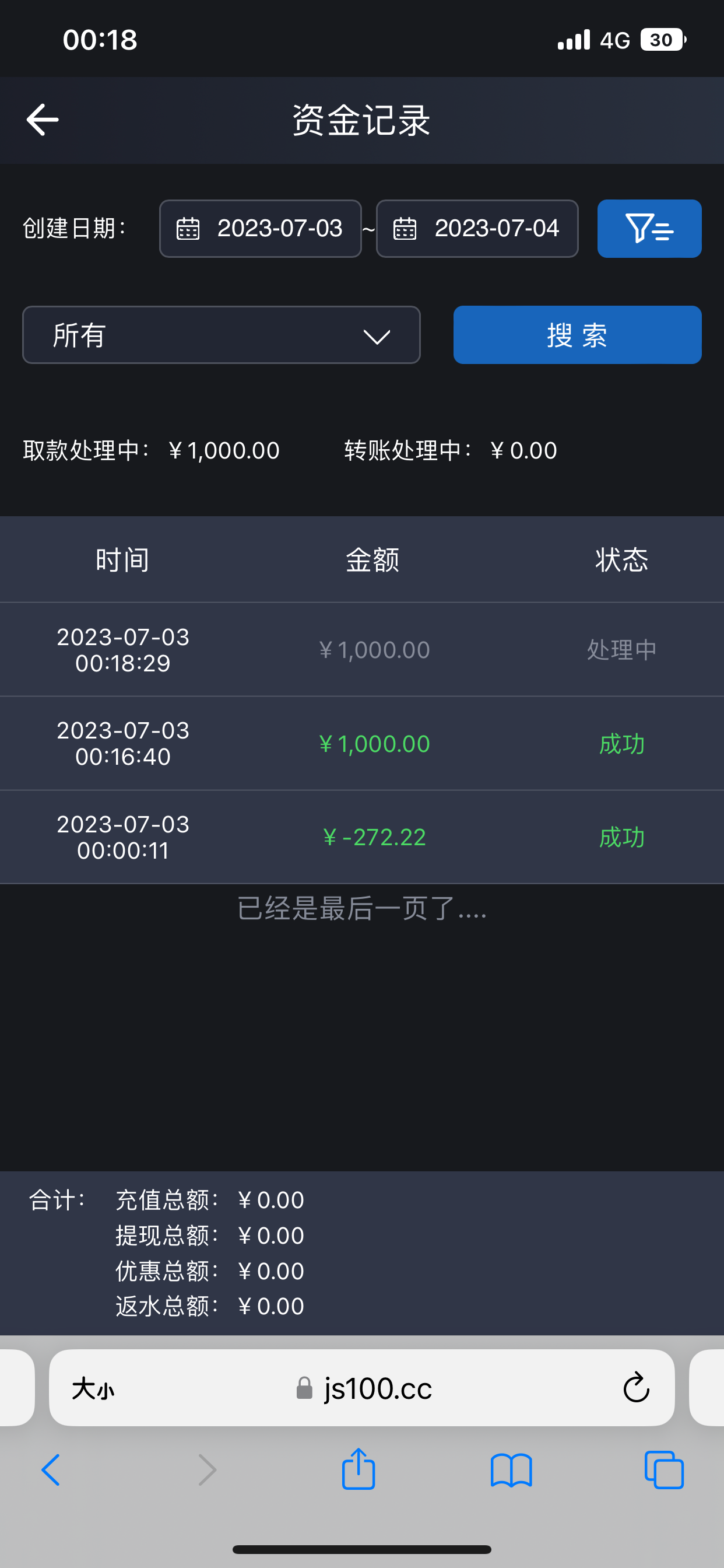Share this page from the Safari toolbar

359,1469
